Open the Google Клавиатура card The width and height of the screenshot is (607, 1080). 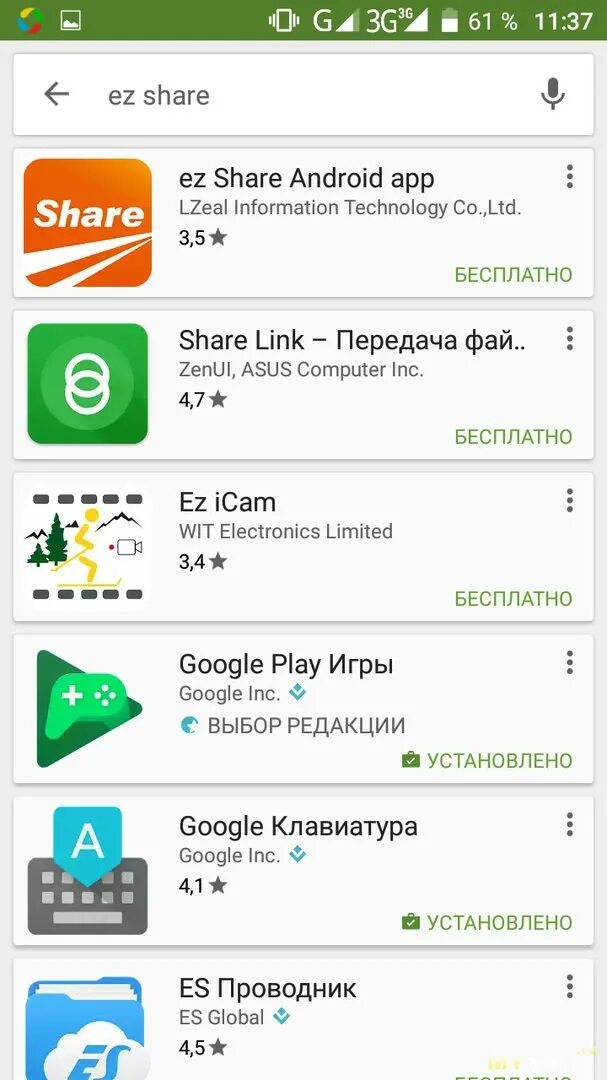303,870
